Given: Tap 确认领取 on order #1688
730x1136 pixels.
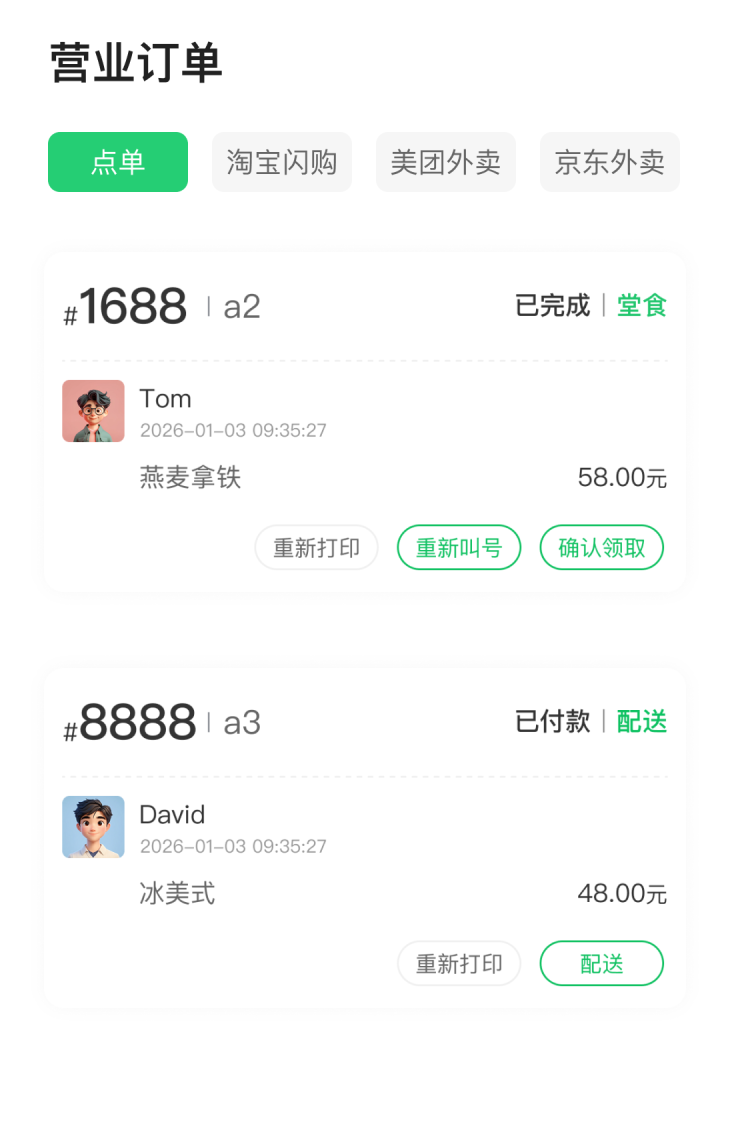Looking at the screenshot, I should click(x=602, y=548).
